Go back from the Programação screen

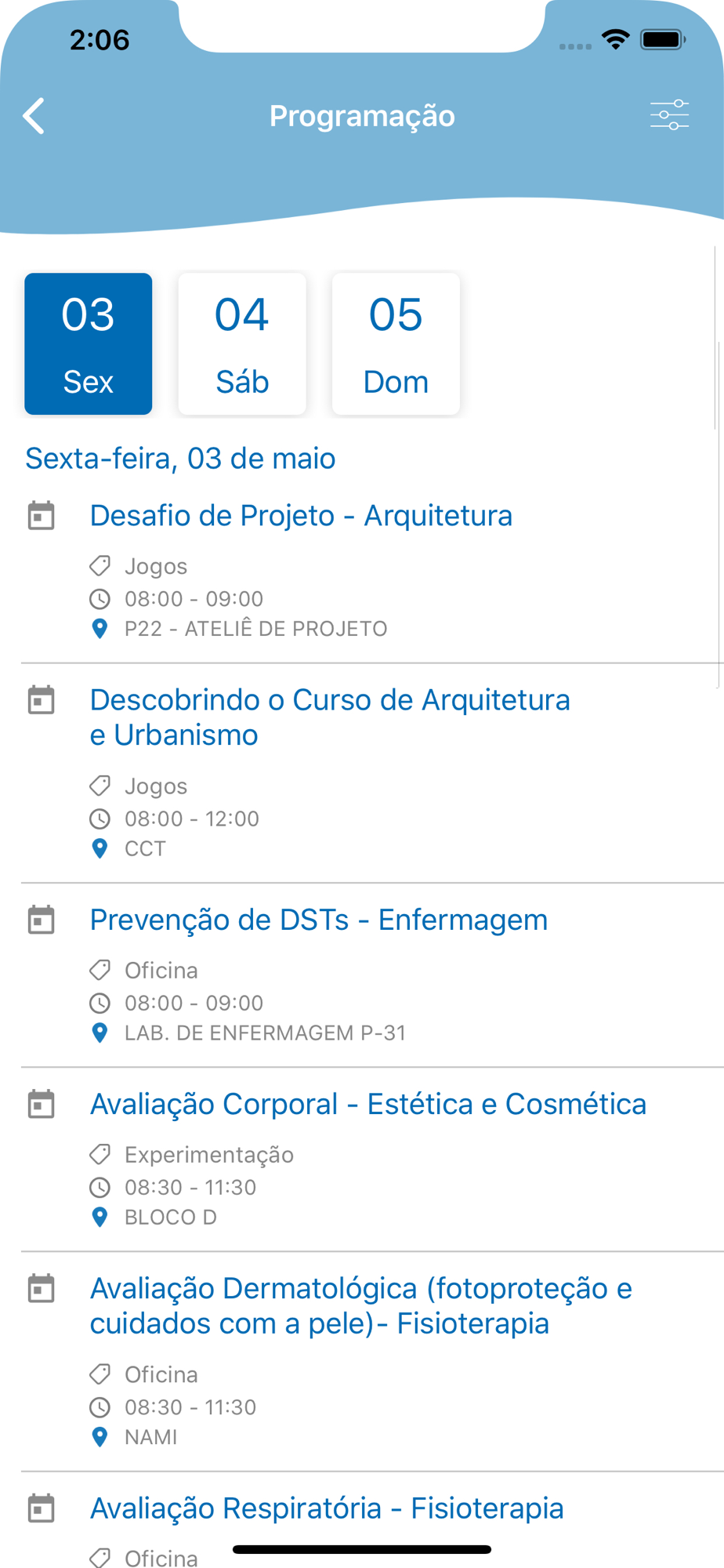pos(34,116)
